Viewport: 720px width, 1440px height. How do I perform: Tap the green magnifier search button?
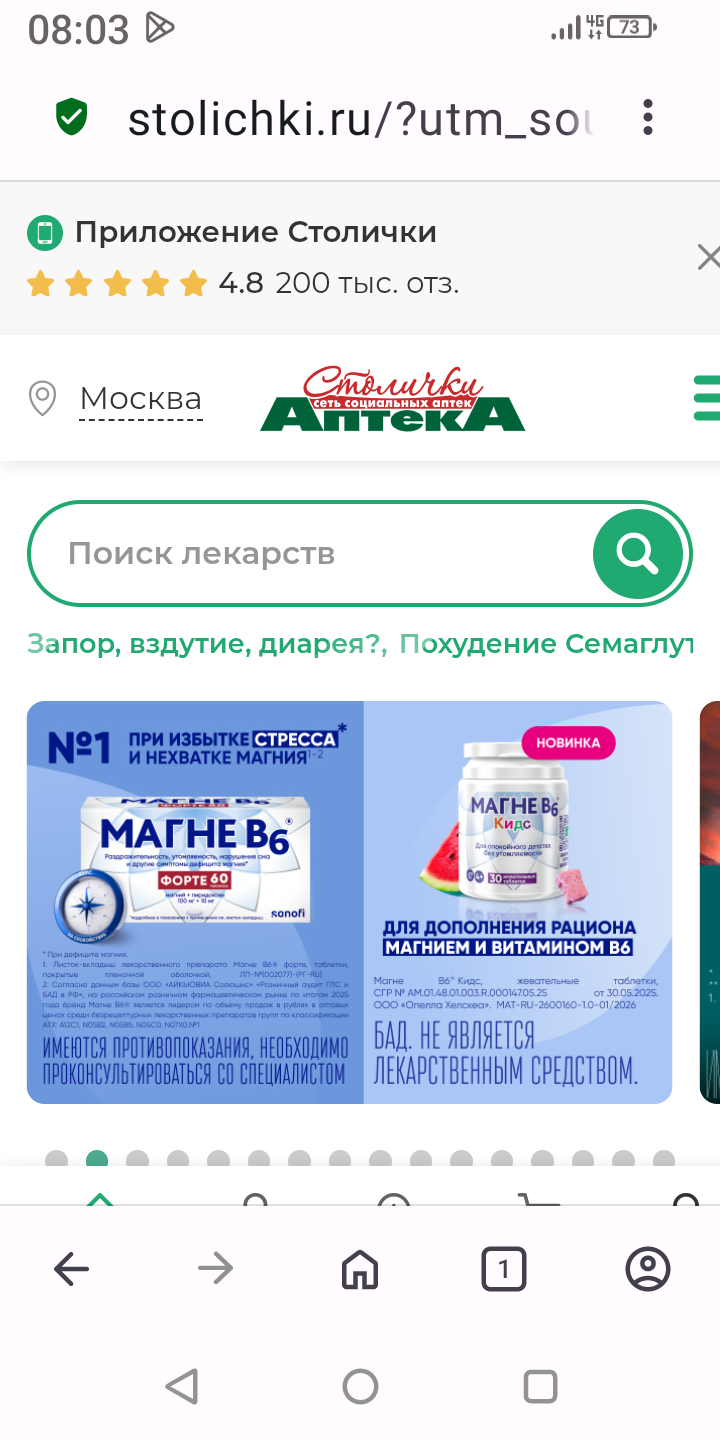pyautogui.click(x=637, y=552)
